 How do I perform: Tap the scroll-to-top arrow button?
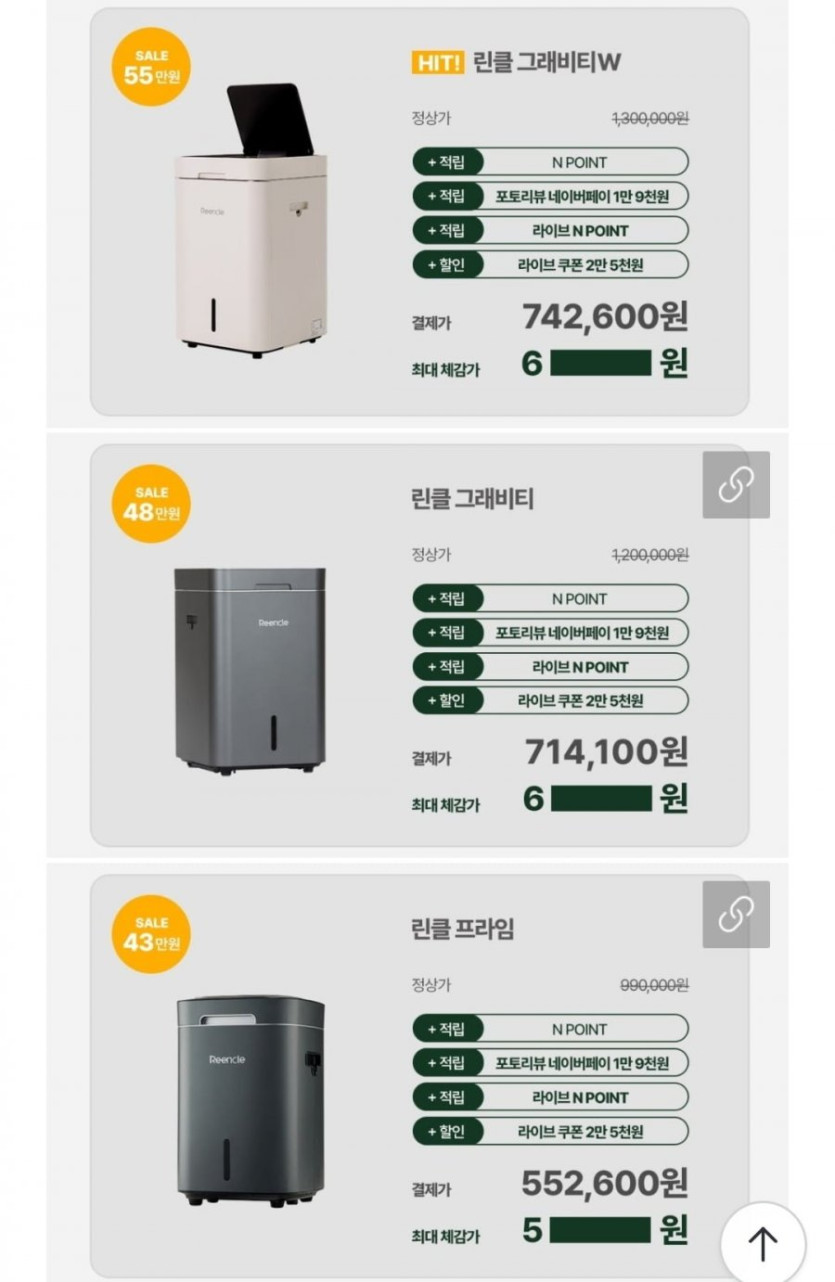coord(762,1243)
